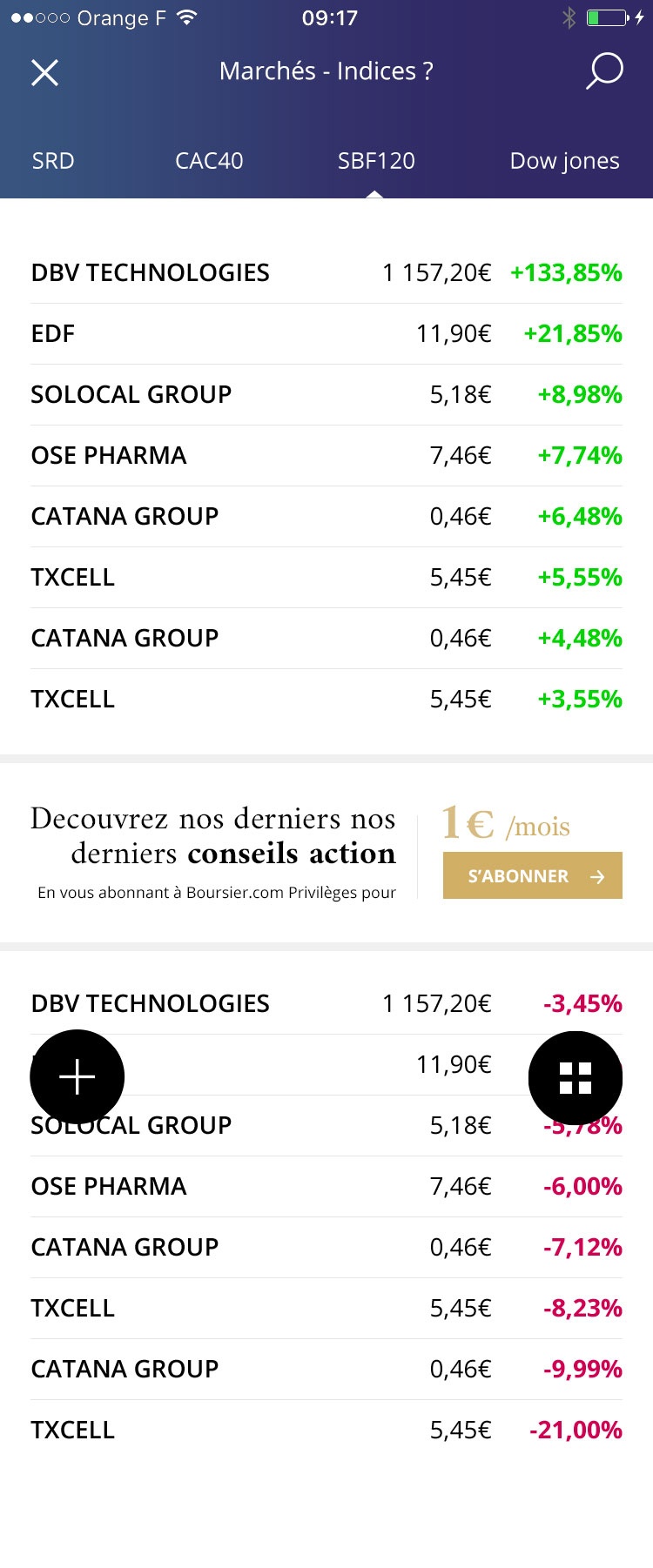
Task: Open CATANA GROUP row at -7,12%
Action: point(326,1248)
